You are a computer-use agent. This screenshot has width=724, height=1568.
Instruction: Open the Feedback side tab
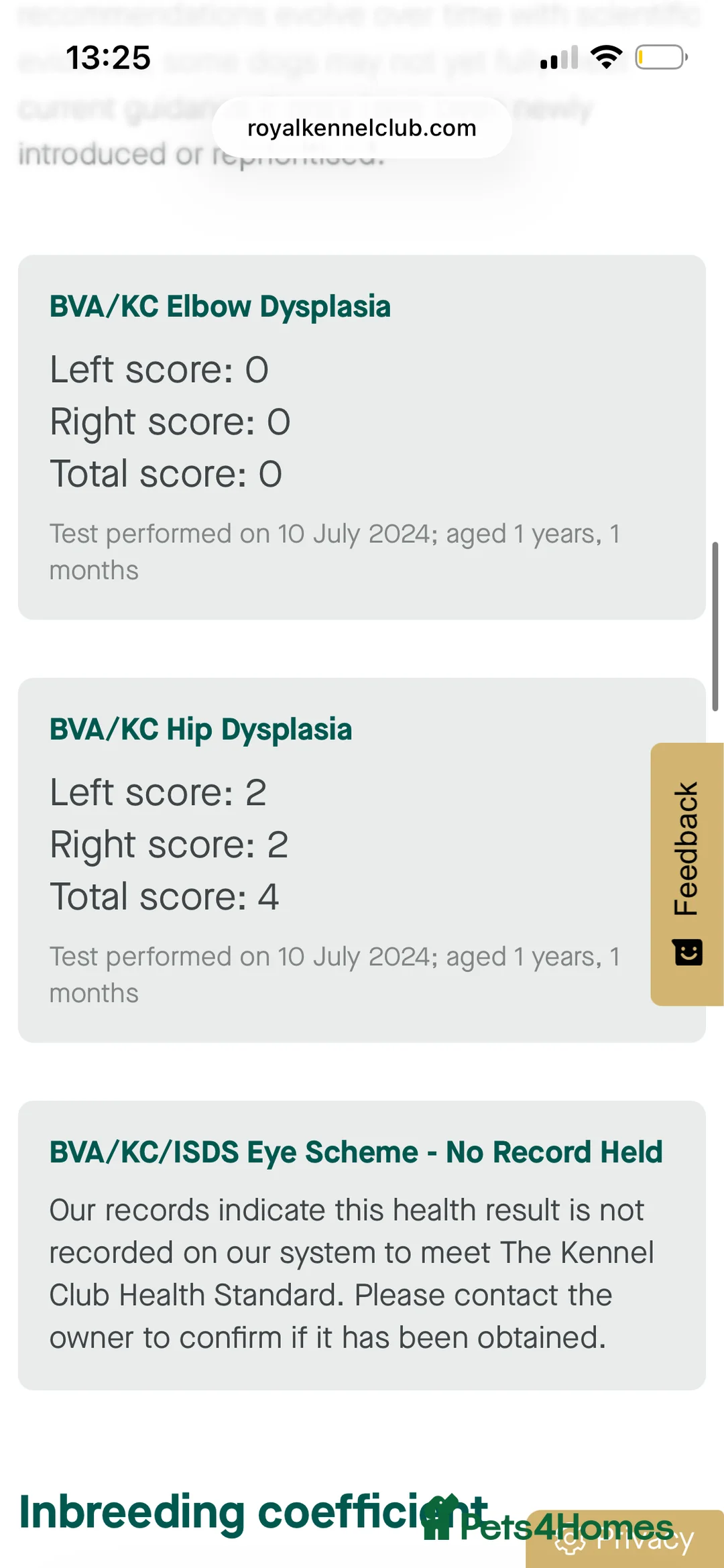coord(687,873)
